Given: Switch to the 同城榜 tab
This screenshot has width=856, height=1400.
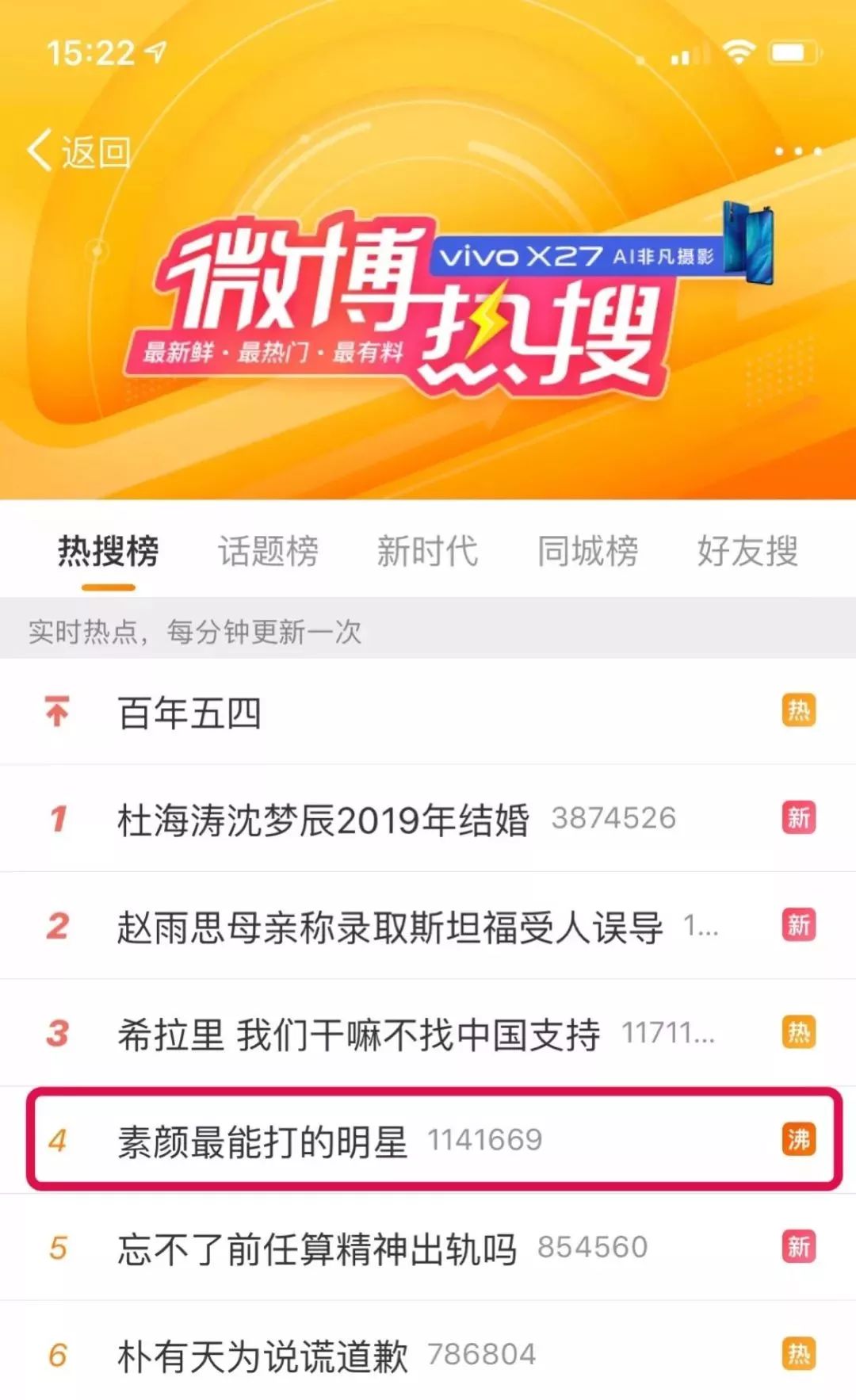Looking at the screenshot, I should point(587,551).
